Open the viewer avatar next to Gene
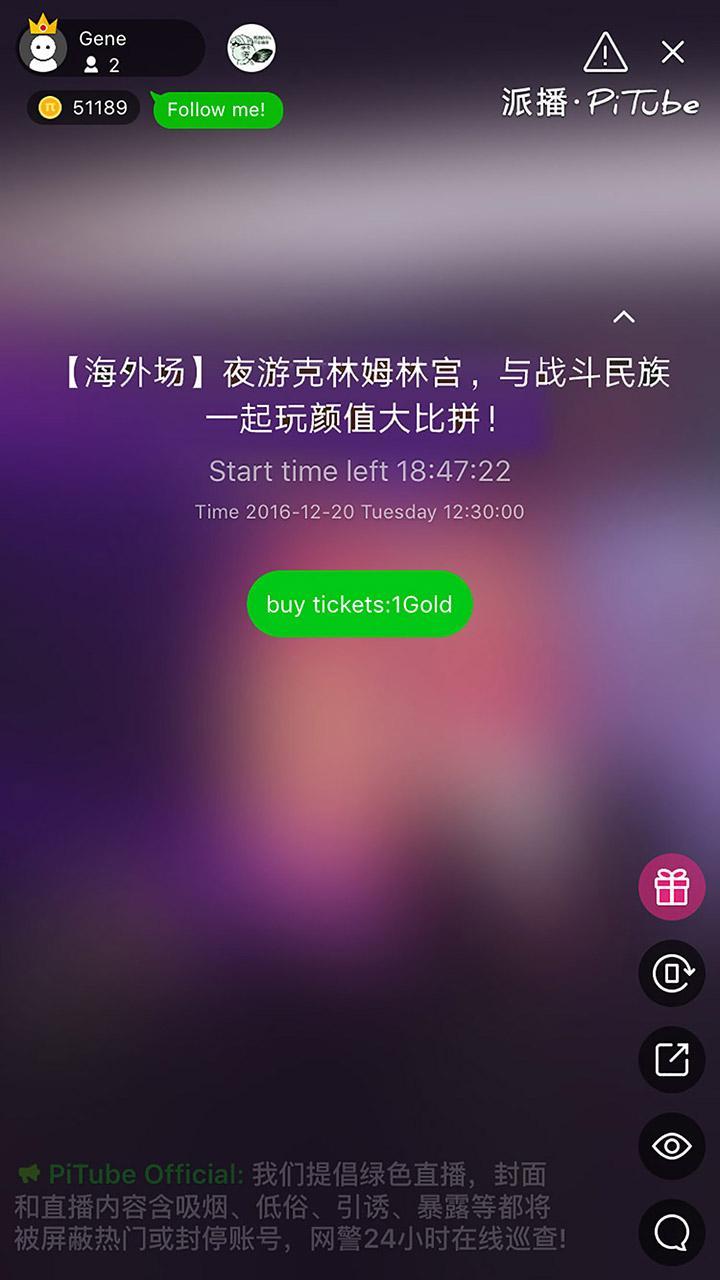Image resolution: width=720 pixels, height=1280 pixels. pos(251,48)
